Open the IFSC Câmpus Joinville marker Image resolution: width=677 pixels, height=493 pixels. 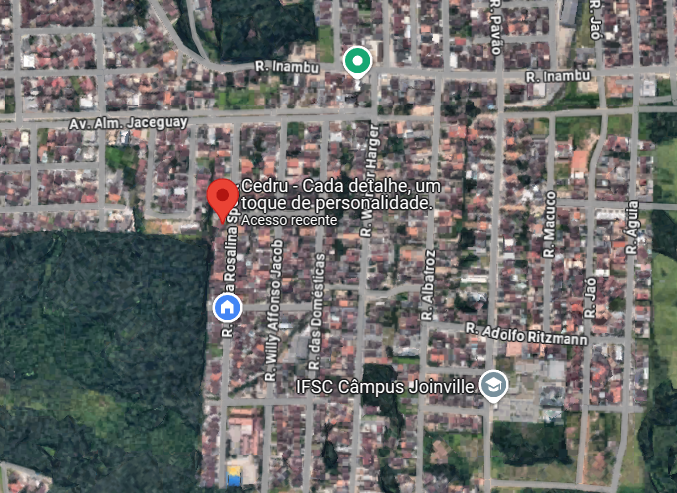(493, 385)
